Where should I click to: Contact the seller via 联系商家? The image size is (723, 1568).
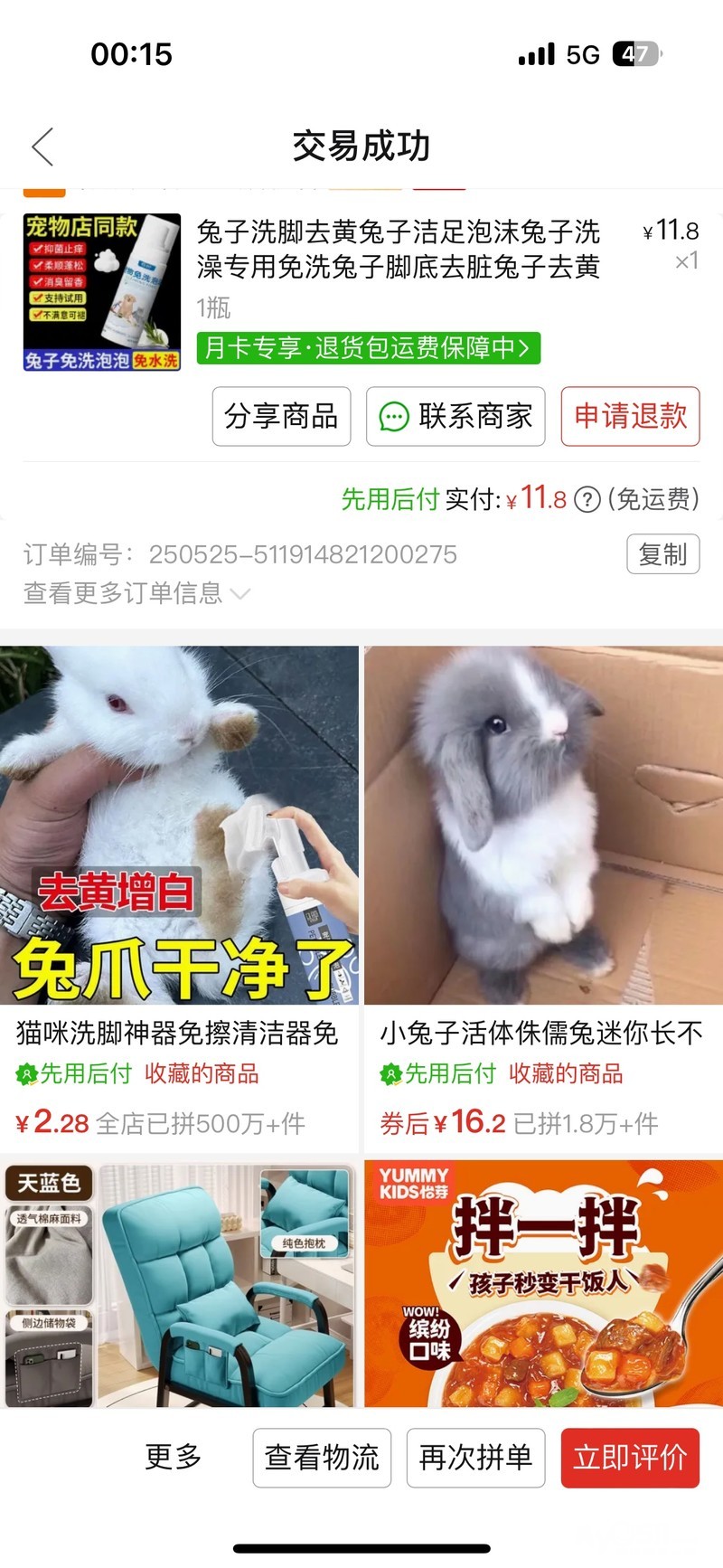[x=455, y=417]
